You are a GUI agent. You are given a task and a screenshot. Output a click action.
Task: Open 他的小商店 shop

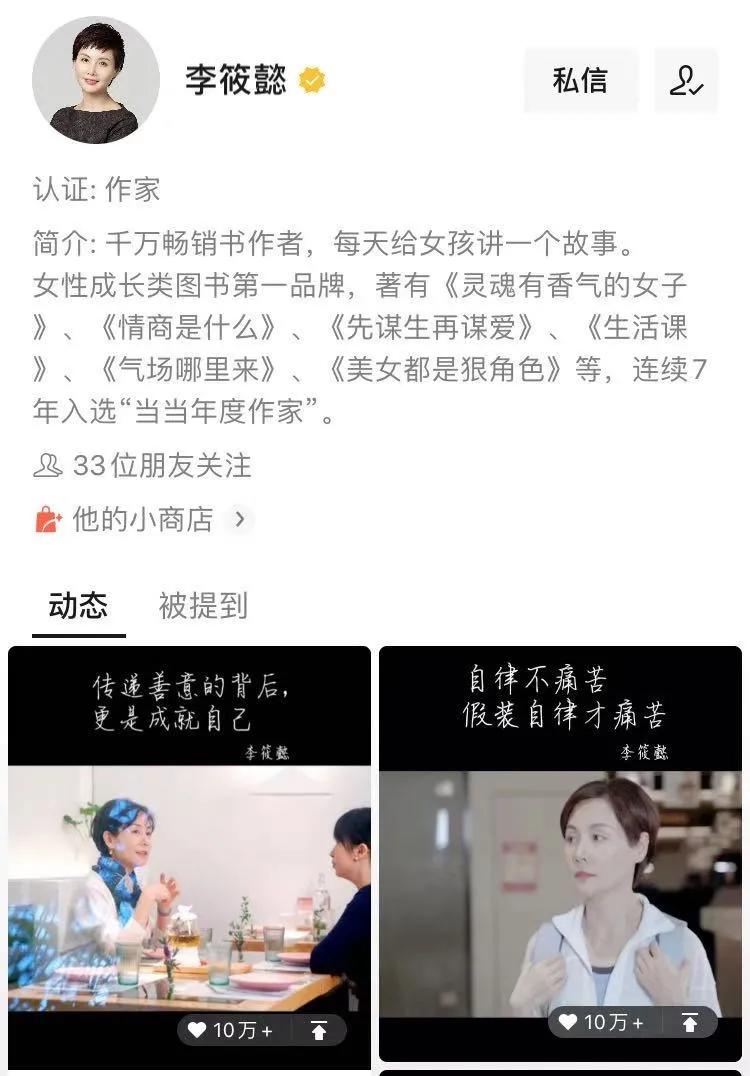point(140,519)
